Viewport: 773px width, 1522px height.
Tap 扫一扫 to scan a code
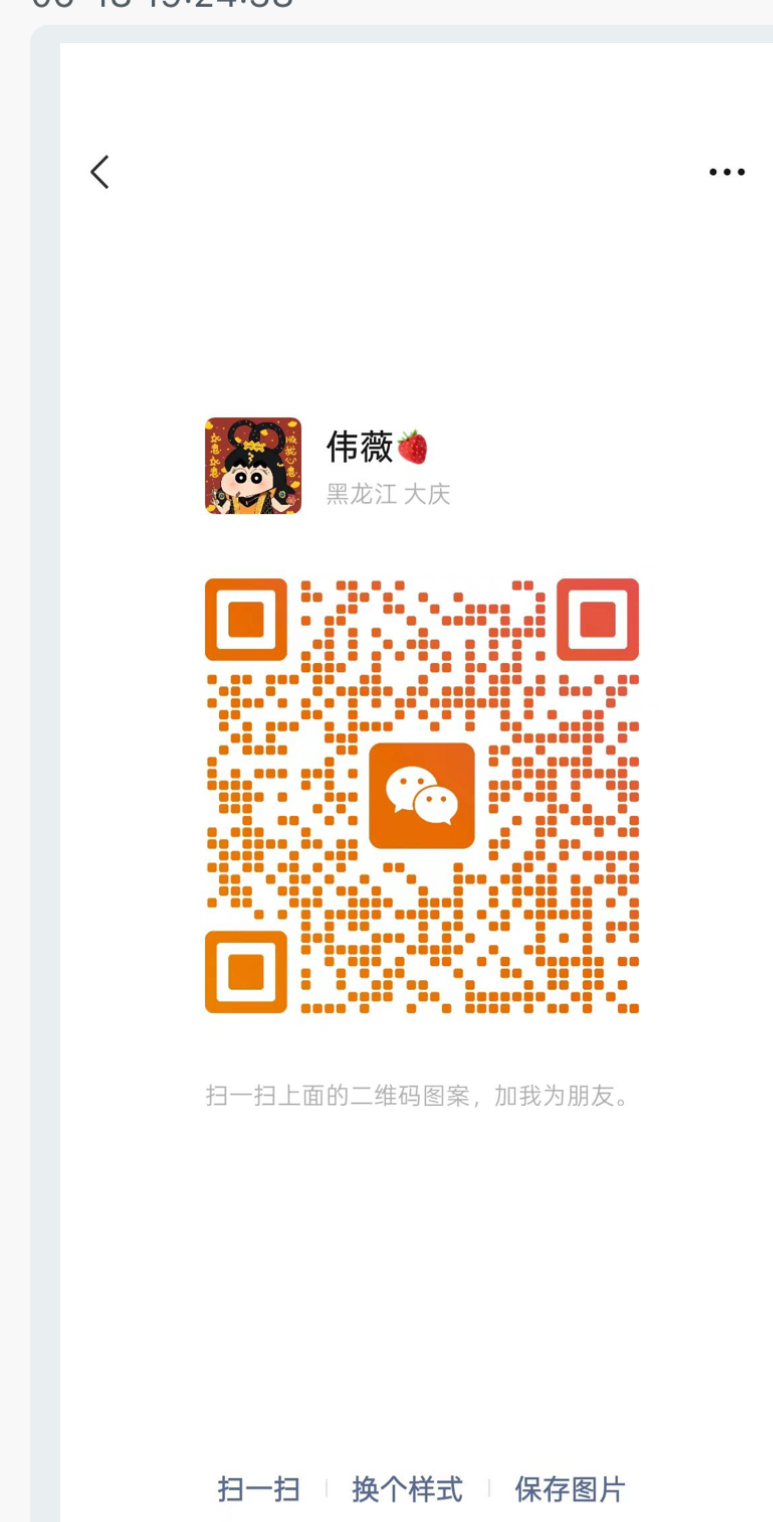(x=259, y=1489)
